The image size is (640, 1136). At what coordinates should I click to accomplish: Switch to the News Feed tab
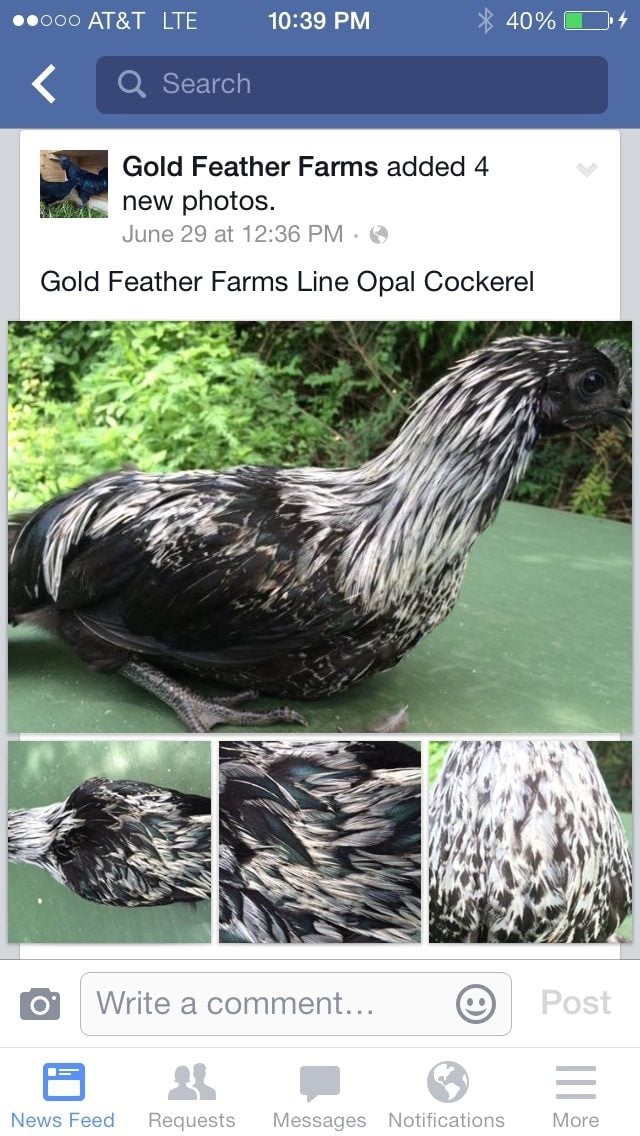(x=63, y=1096)
